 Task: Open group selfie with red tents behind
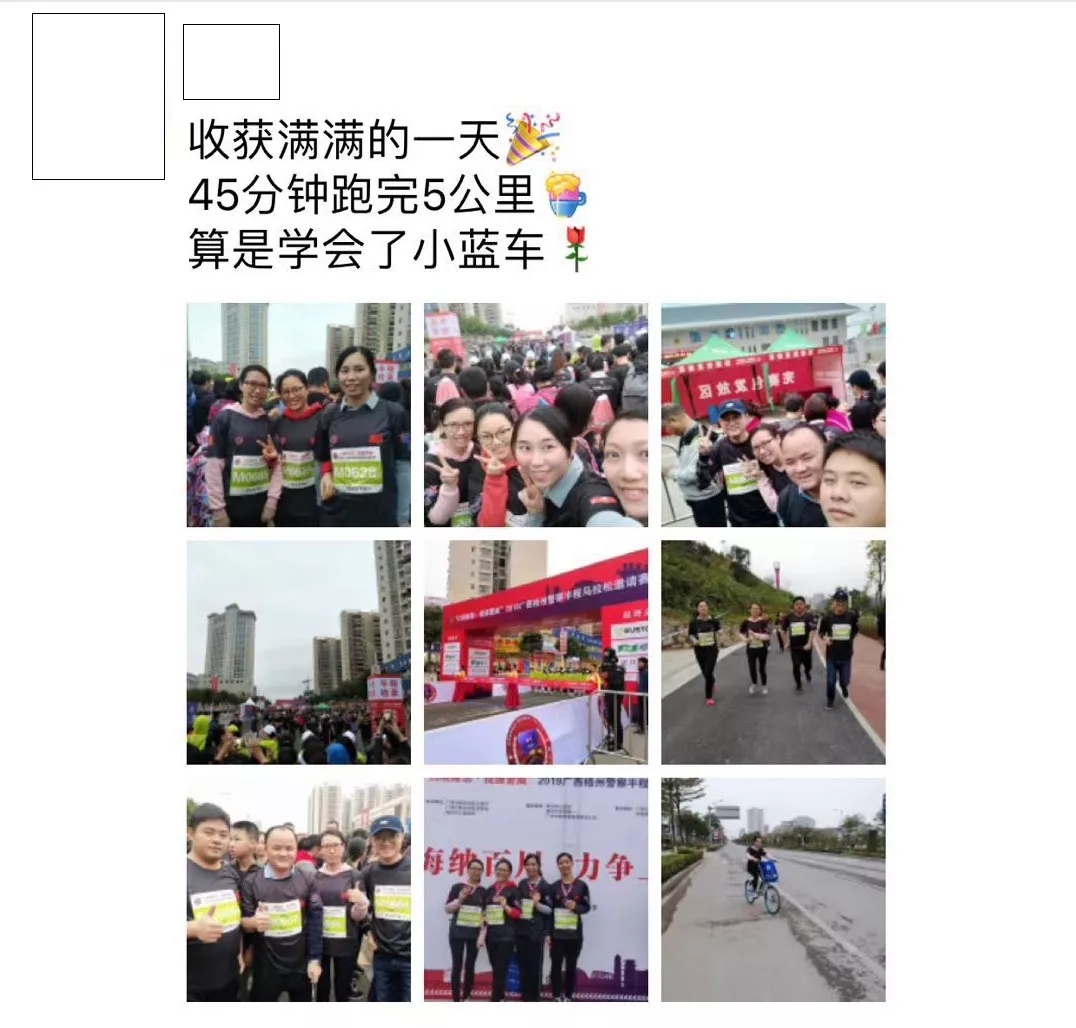pos(772,415)
